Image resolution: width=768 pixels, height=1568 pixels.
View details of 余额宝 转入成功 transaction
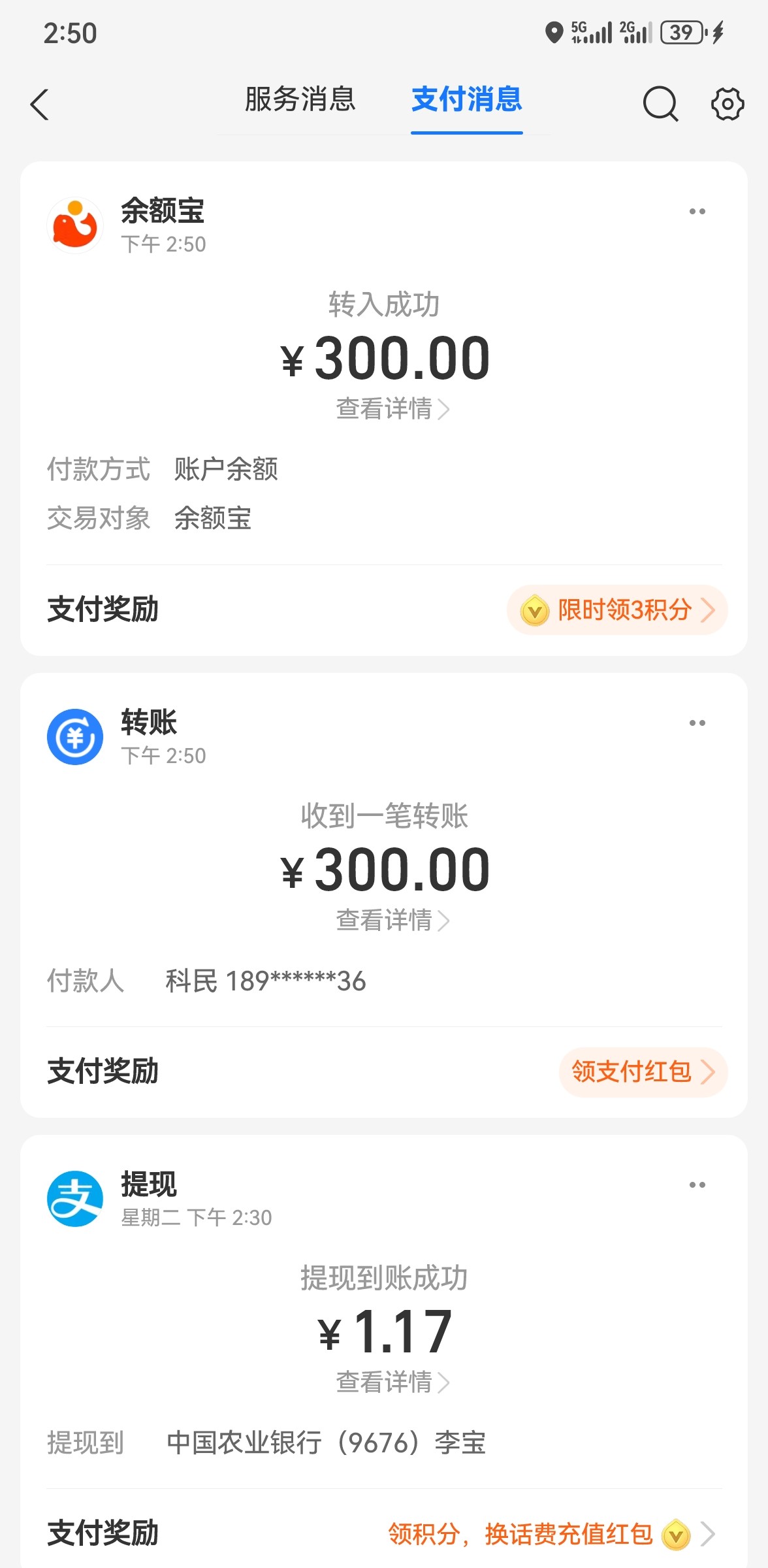392,410
